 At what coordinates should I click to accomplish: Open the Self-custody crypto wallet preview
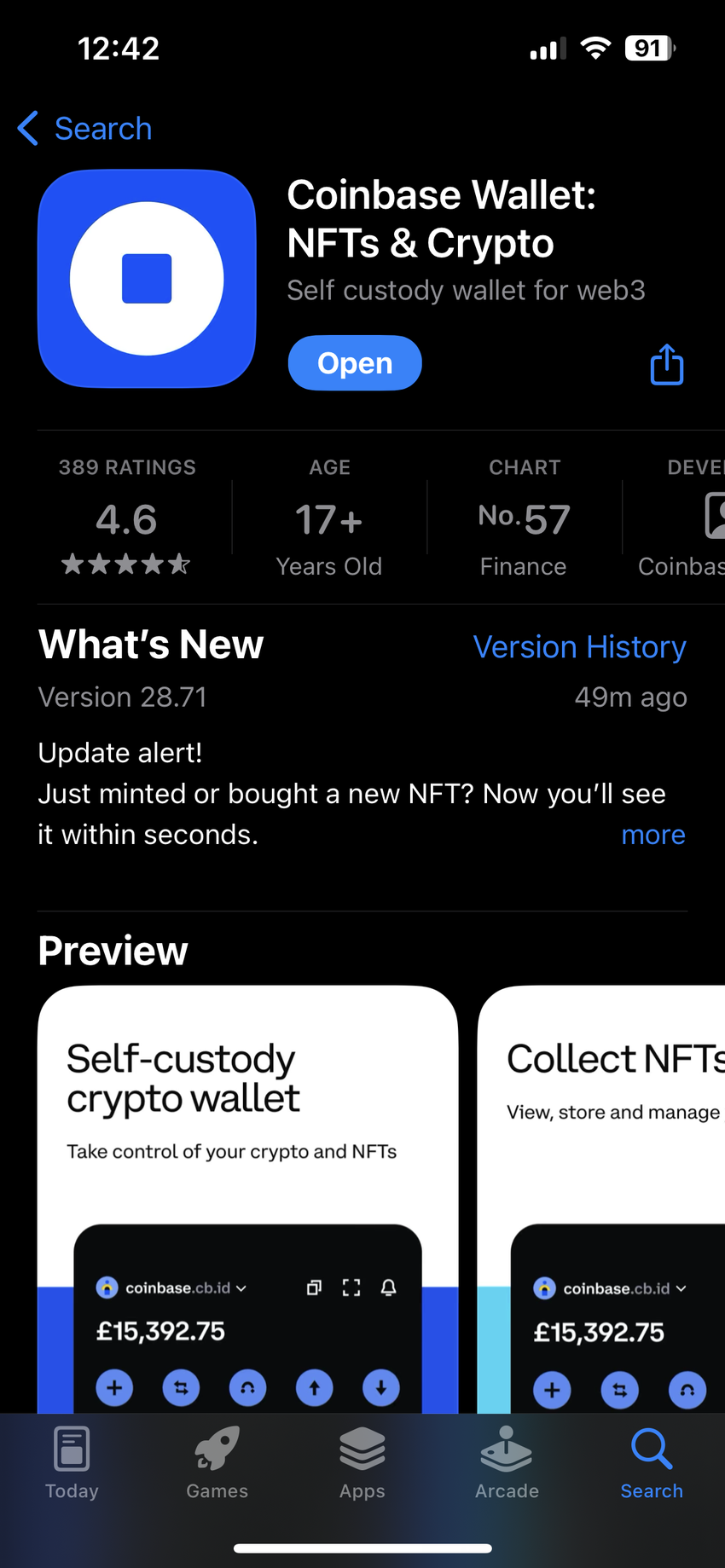[x=247, y=1194]
